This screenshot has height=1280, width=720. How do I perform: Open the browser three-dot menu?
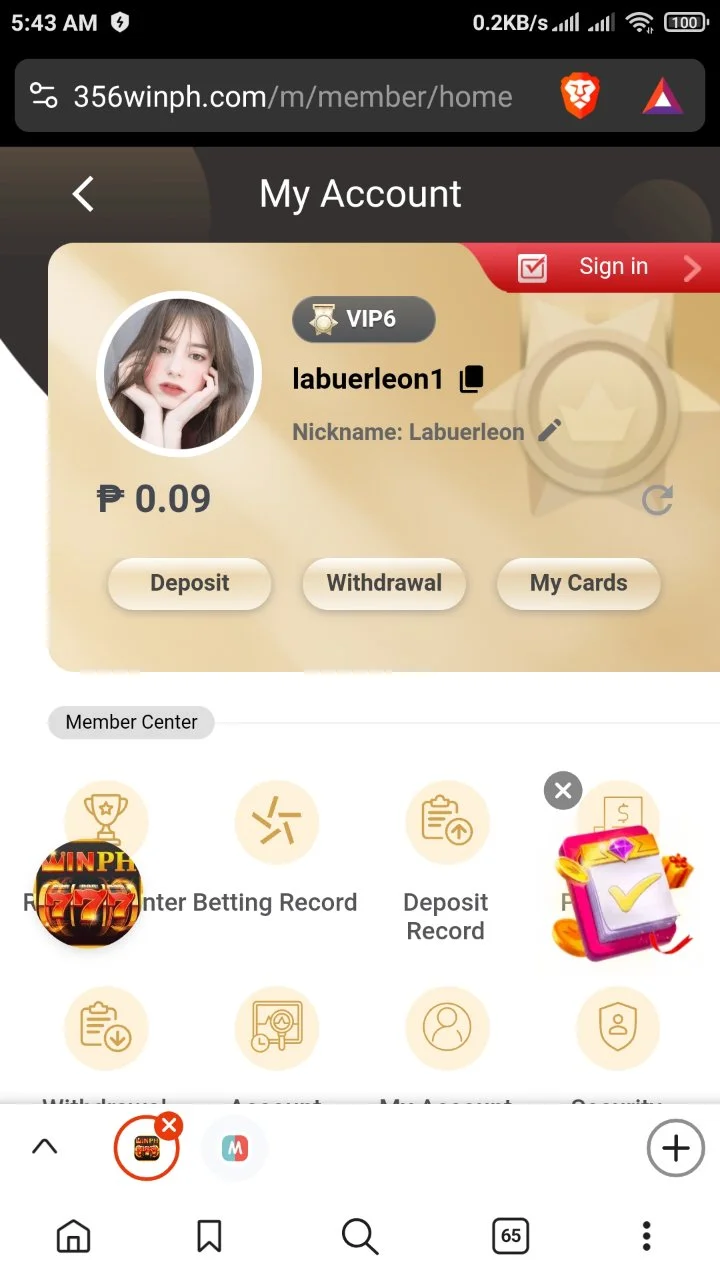647,1236
